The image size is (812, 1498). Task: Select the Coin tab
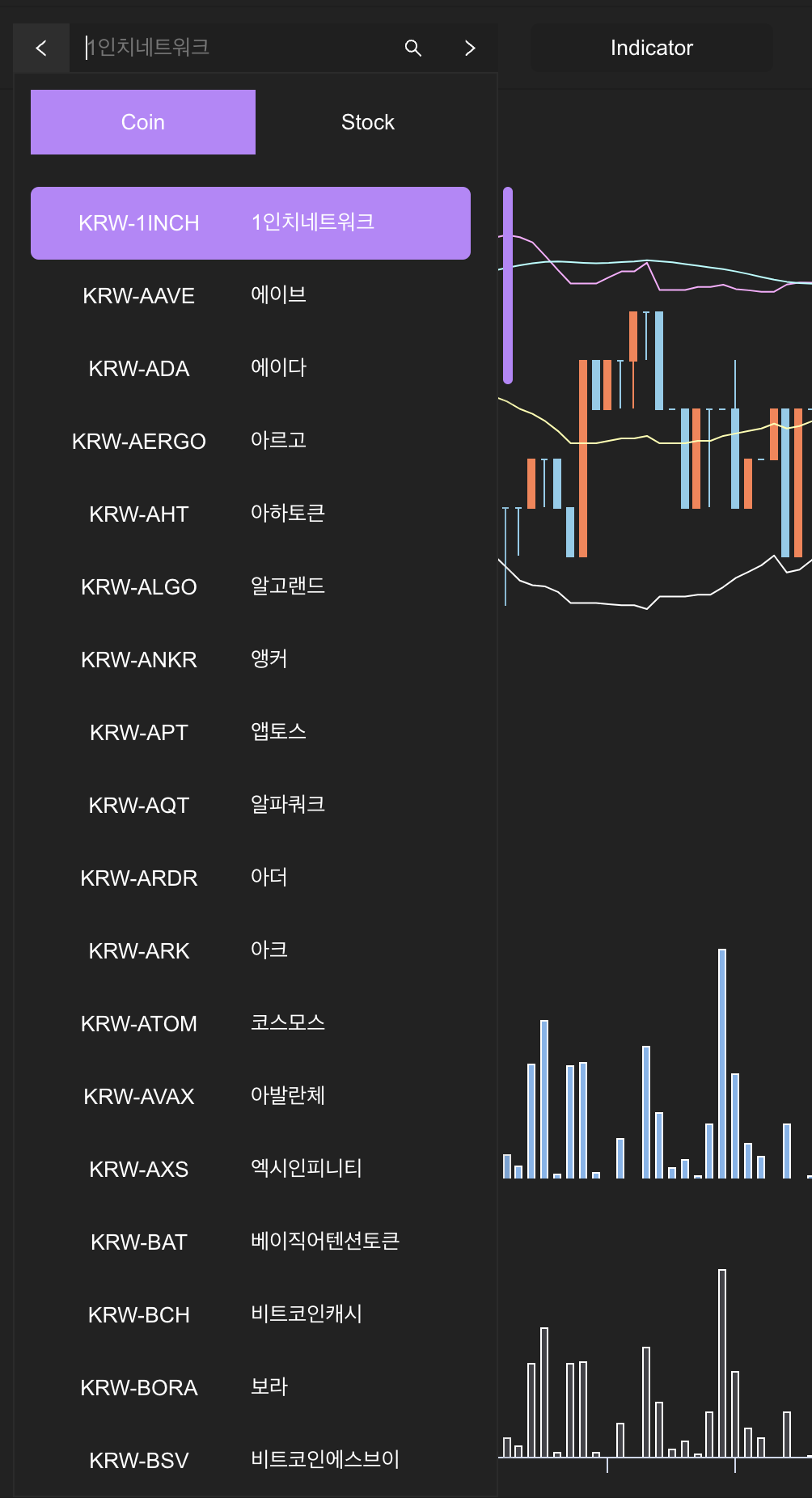[143, 122]
